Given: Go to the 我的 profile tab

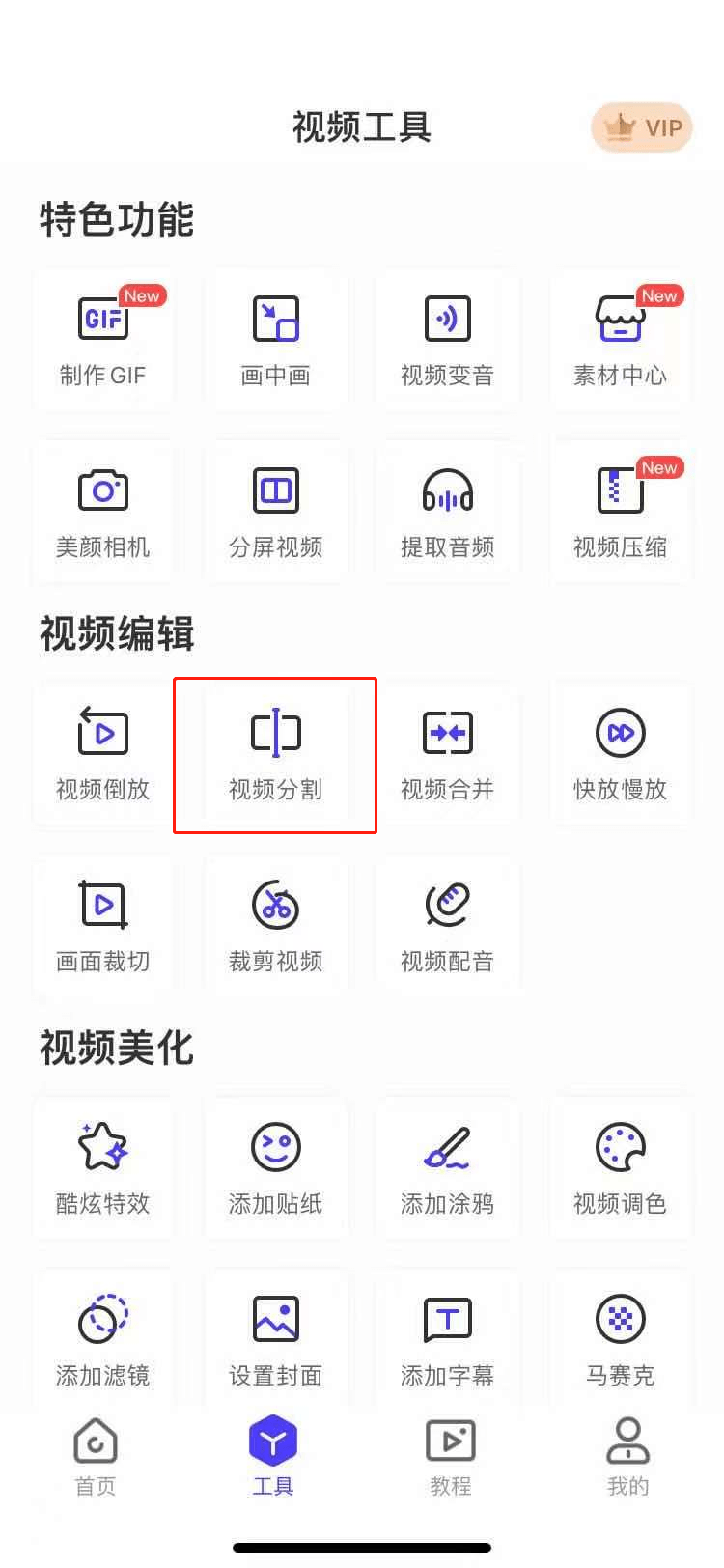Looking at the screenshot, I should (628, 1456).
